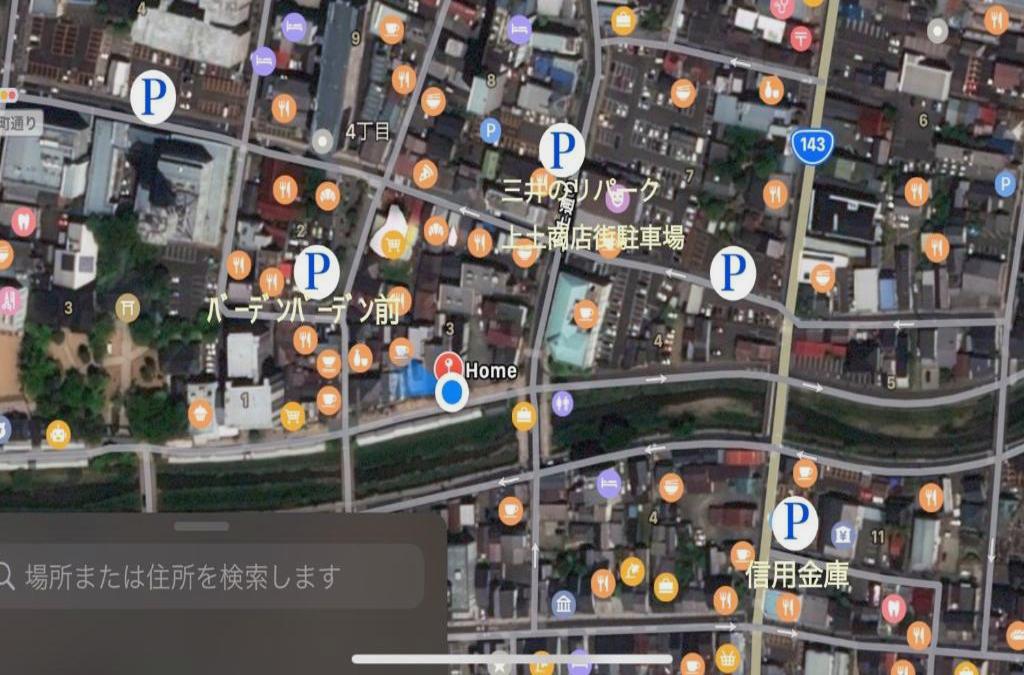The height and width of the screenshot is (675, 1024).
Task: Select the バーデンバーデン前 parking marker
Action: point(317,272)
